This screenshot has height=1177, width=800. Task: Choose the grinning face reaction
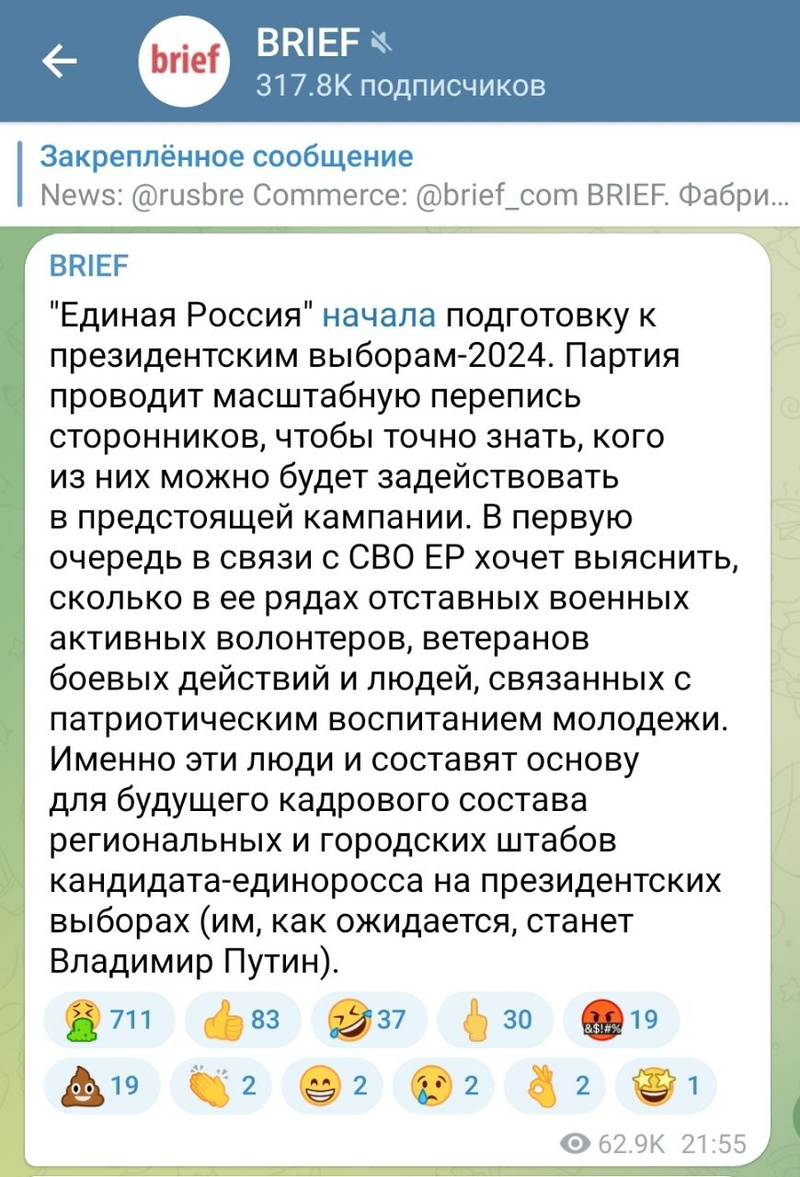click(x=332, y=1086)
